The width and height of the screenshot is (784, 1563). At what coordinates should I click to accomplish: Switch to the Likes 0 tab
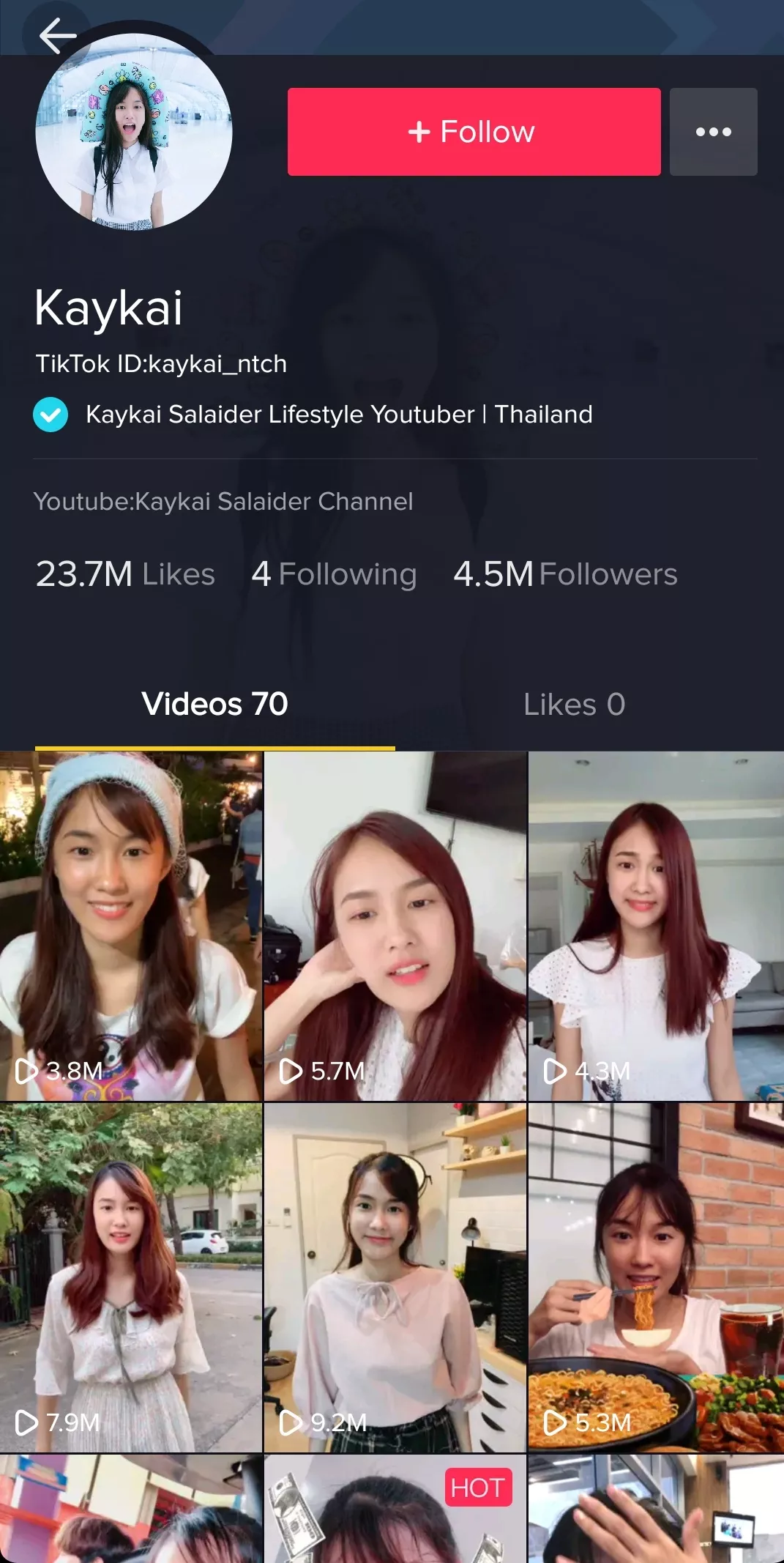574,705
